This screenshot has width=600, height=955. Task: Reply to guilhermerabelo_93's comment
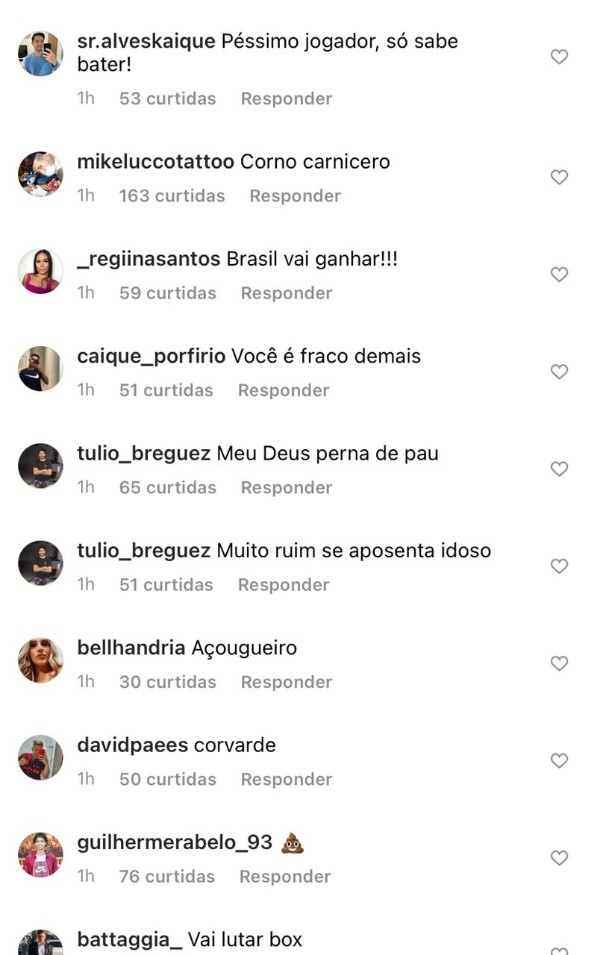(284, 877)
